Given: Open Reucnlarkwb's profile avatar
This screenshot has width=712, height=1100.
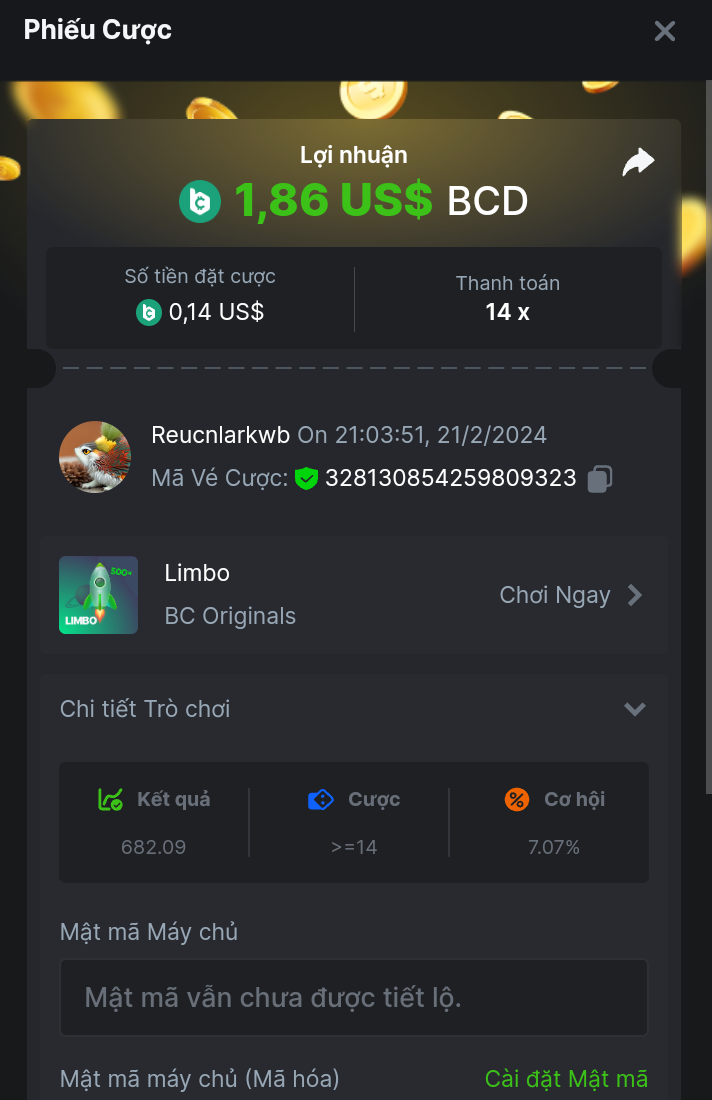Looking at the screenshot, I should 95,456.
